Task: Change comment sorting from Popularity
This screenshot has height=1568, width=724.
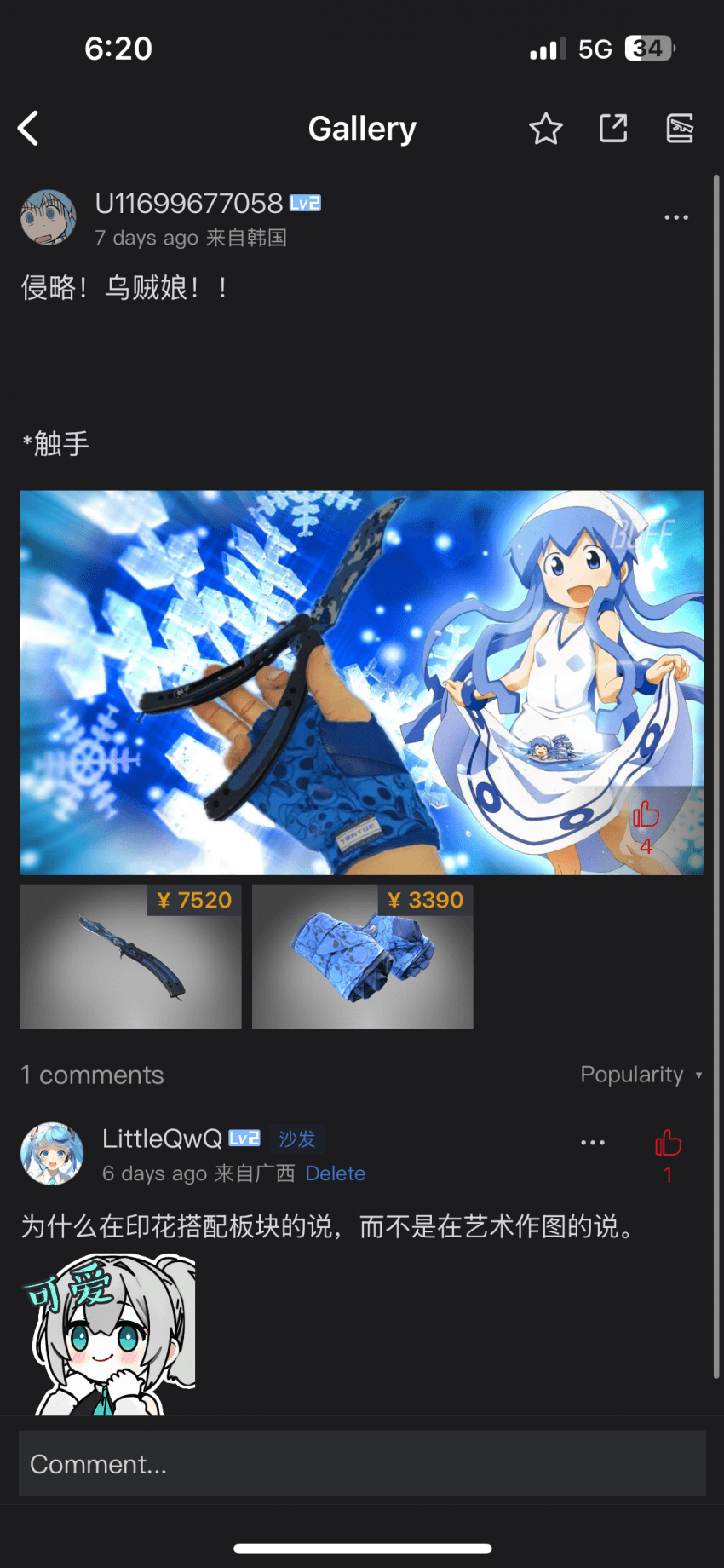Action: click(x=641, y=1075)
